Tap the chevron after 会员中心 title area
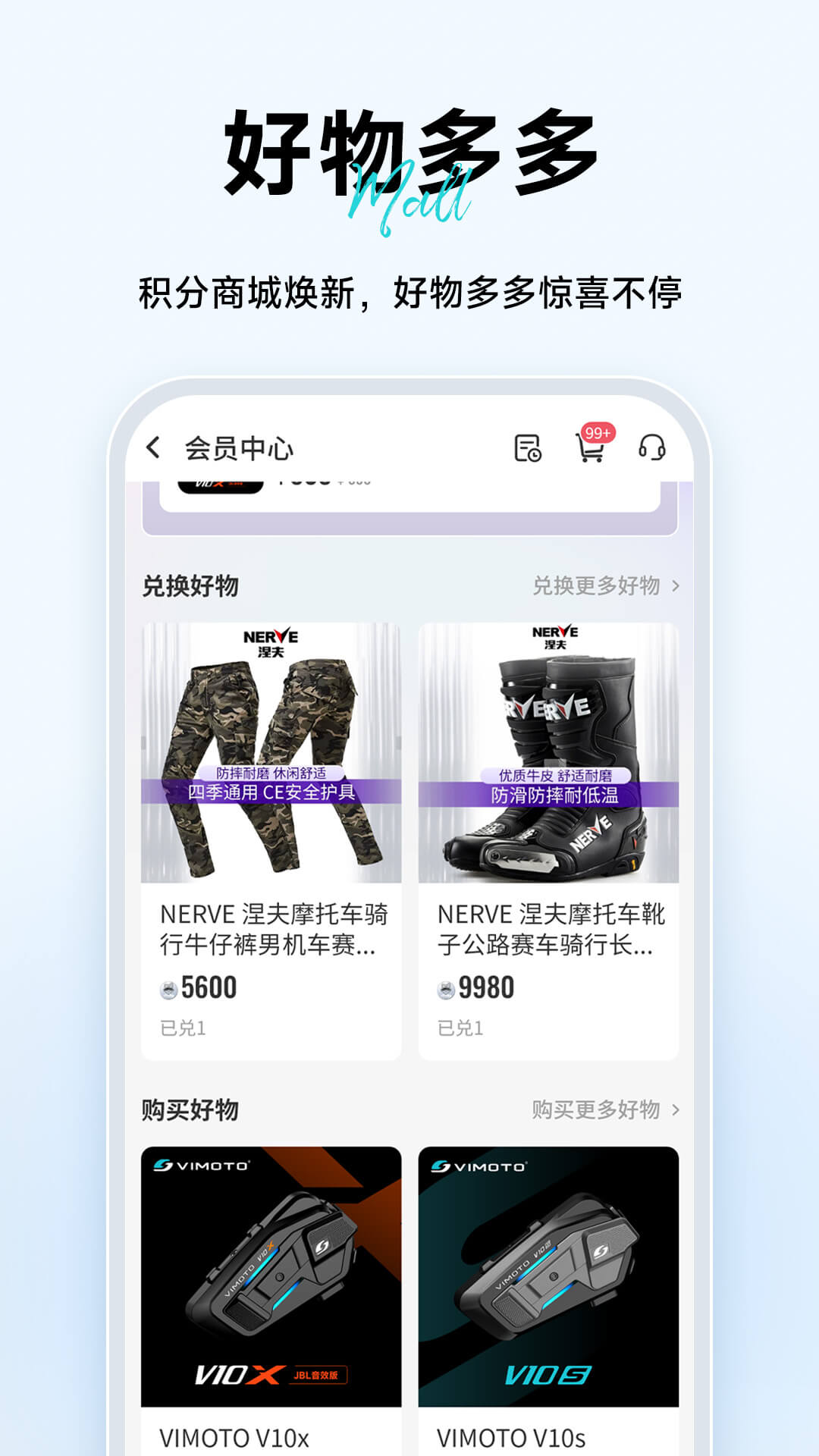819x1456 pixels. click(154, 447)
